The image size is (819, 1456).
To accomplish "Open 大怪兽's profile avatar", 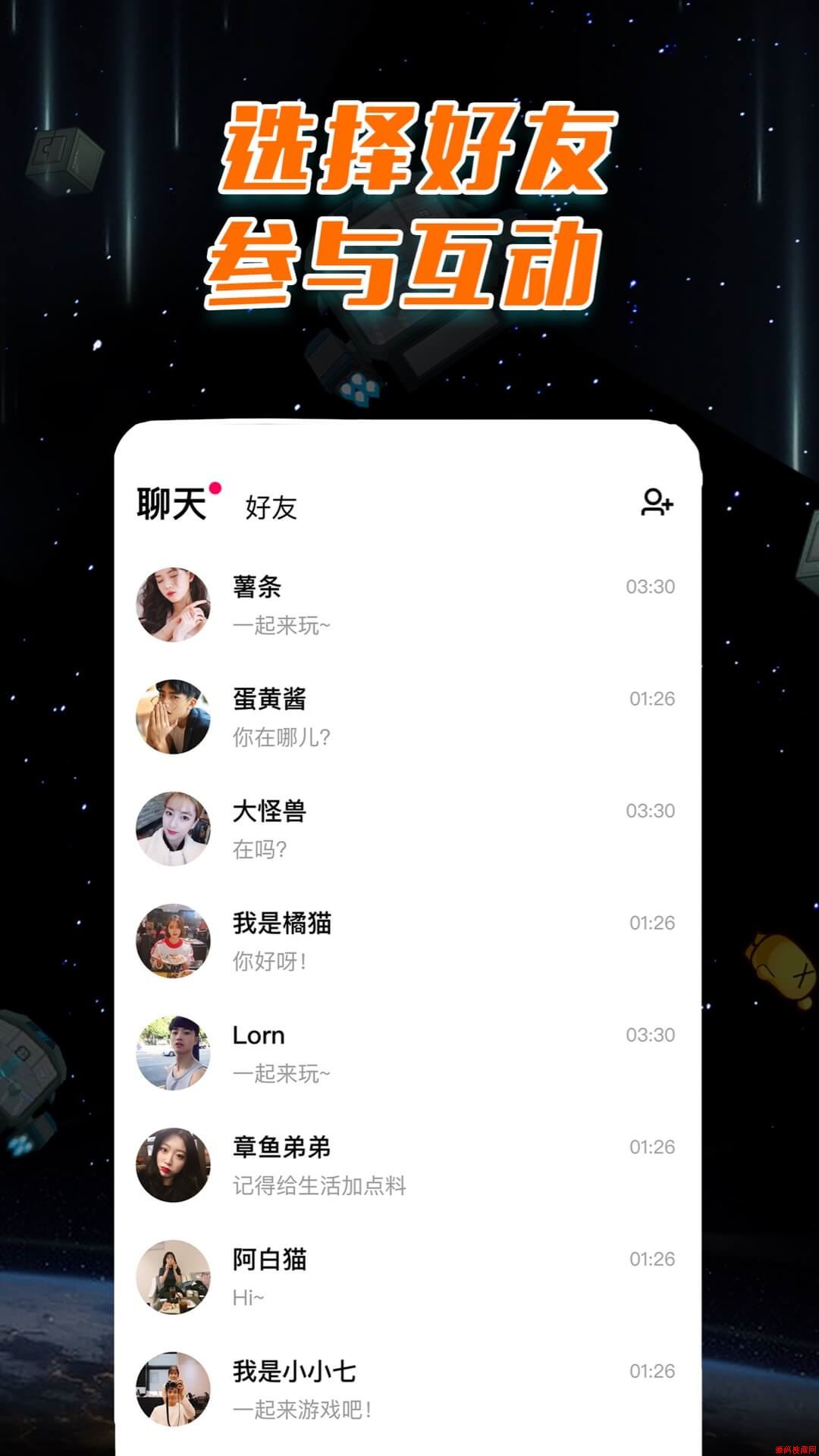I will 173,829.
